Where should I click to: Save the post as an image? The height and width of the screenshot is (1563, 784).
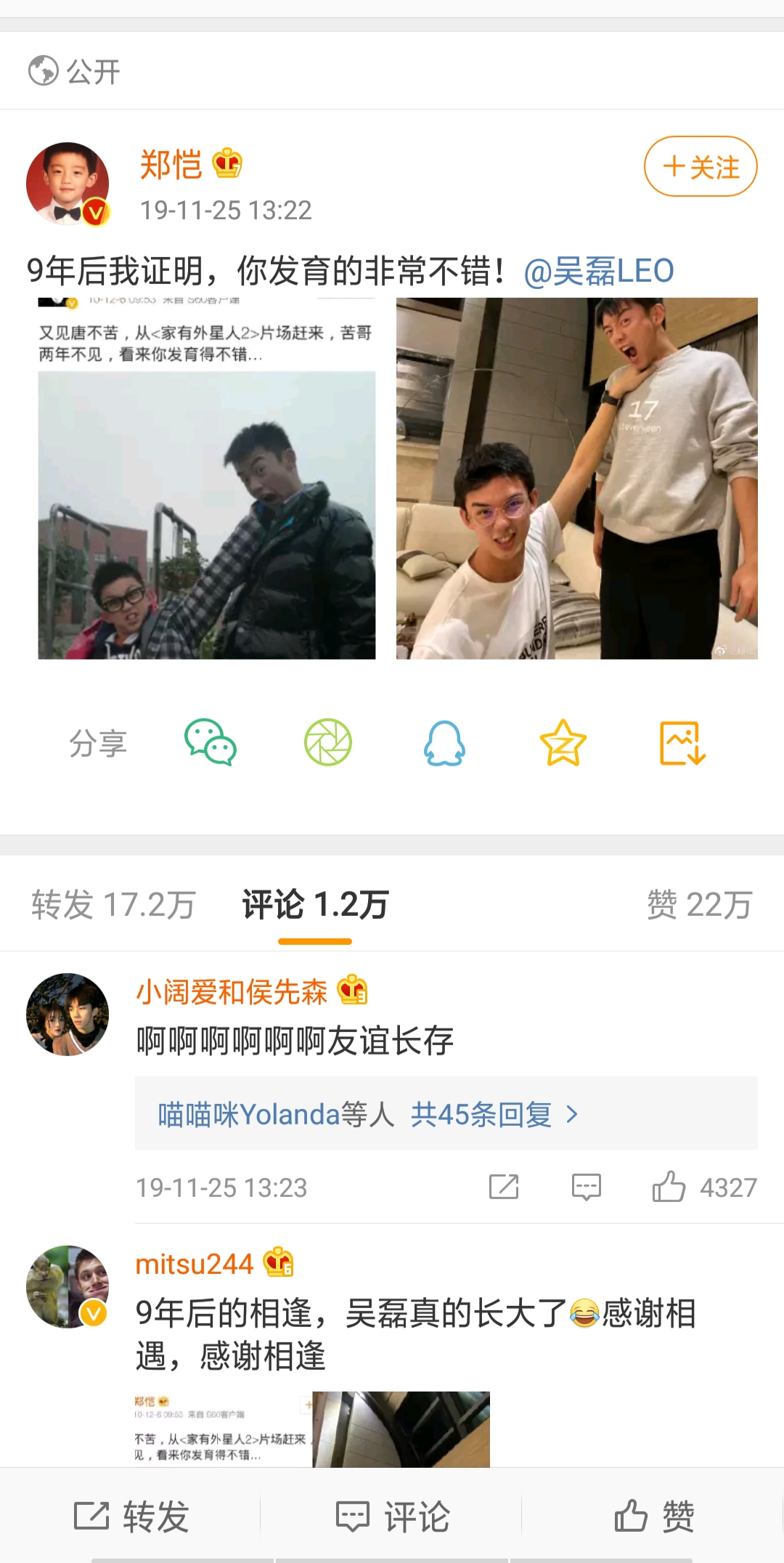point(682,742)
